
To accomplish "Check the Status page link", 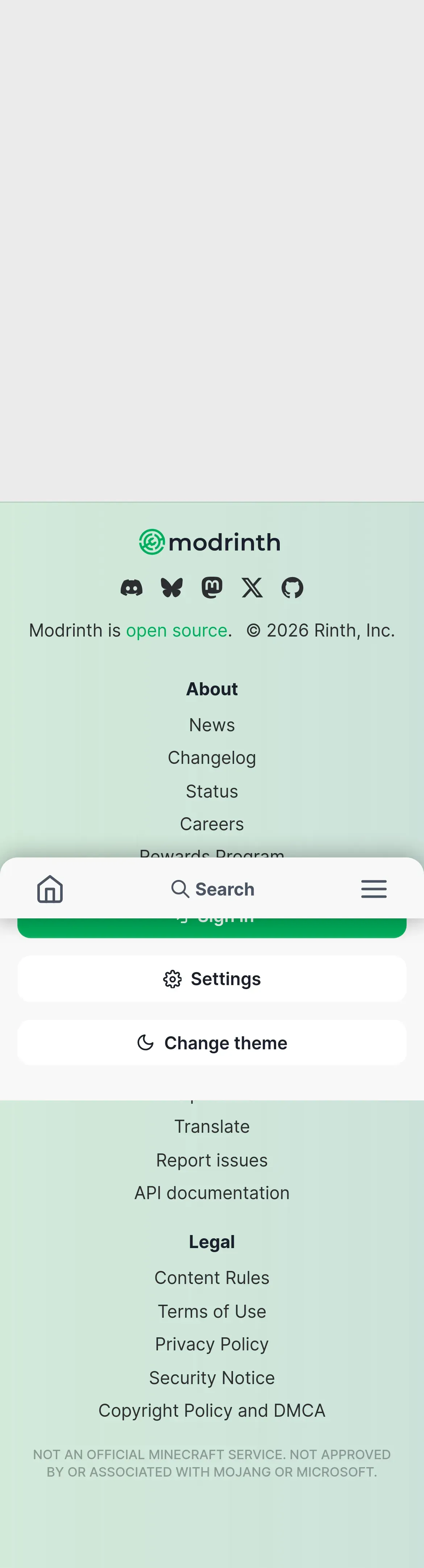I will pos(212,791).
